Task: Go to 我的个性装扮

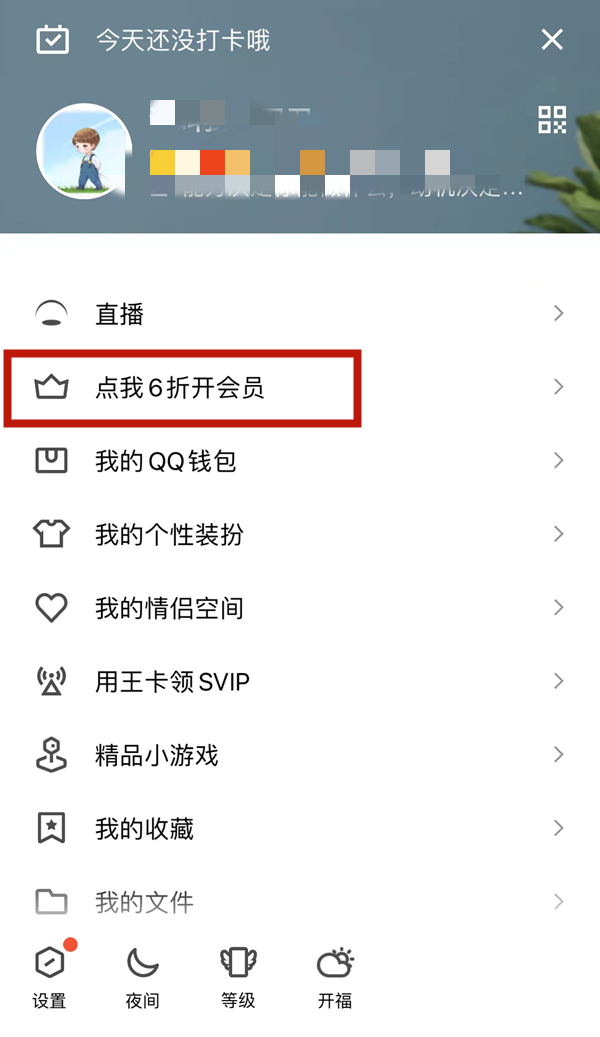Action: pos(300,534)
